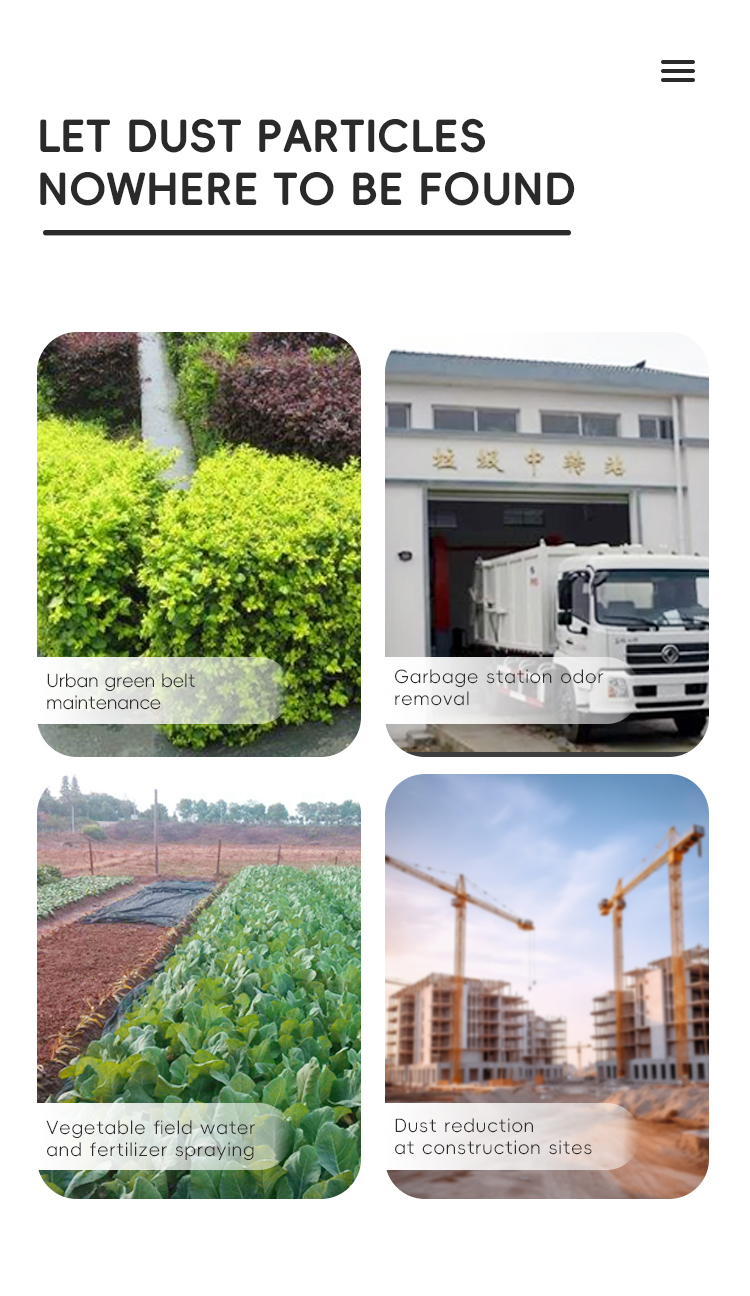Open the hamburger menu
This screenshot has height=1296, width=750.
[x=677, y=71]
